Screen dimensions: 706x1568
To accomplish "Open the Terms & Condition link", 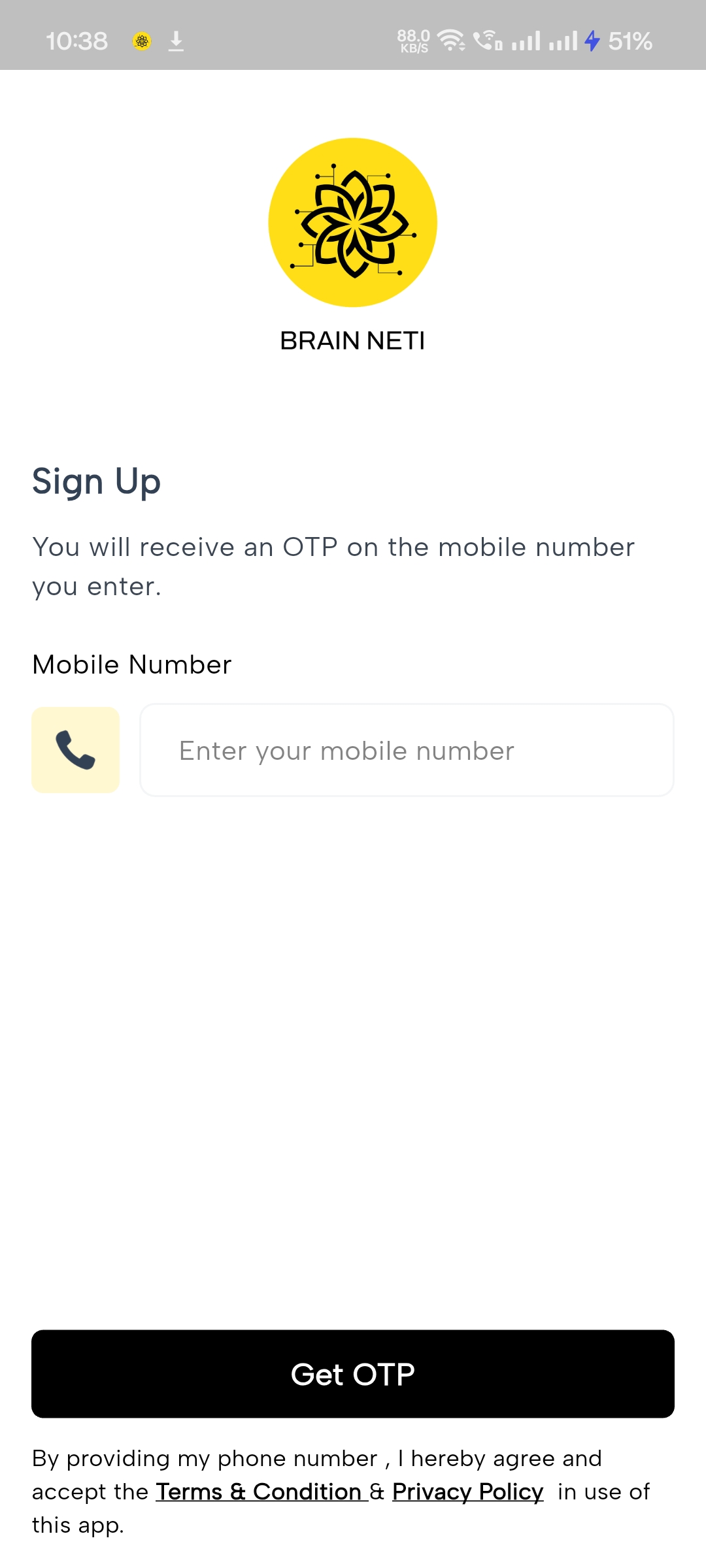I will pos(260,1492).
